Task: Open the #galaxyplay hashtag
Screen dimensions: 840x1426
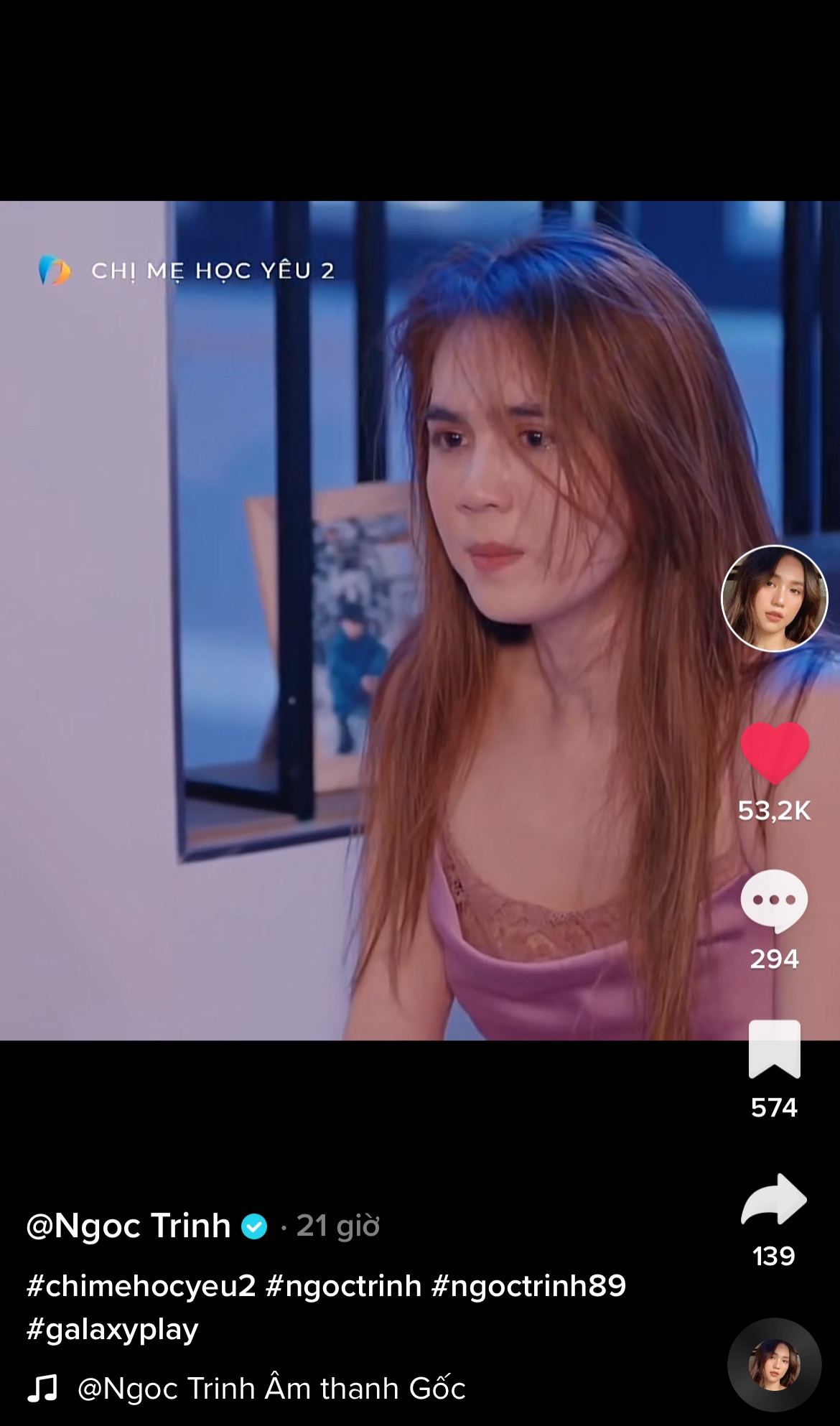Action: tap(112, 1329)
